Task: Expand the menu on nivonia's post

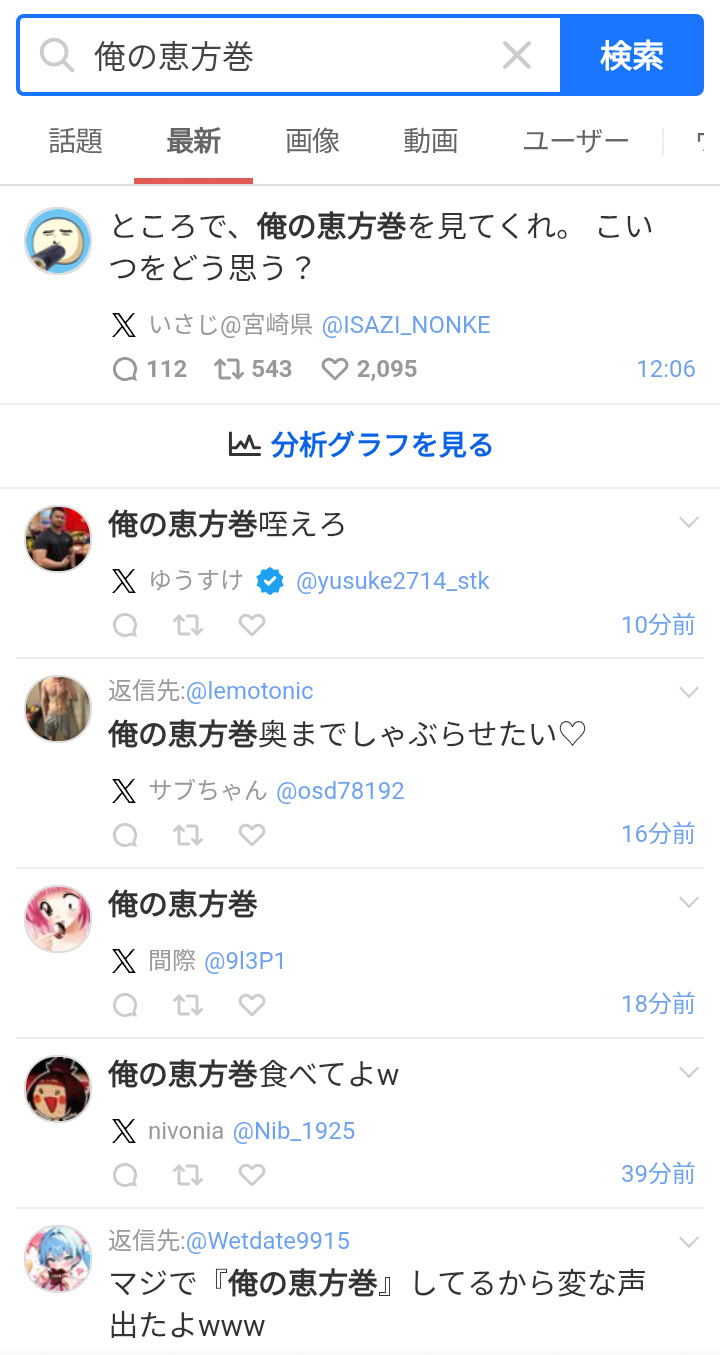Action: (x=688, y=1072)
